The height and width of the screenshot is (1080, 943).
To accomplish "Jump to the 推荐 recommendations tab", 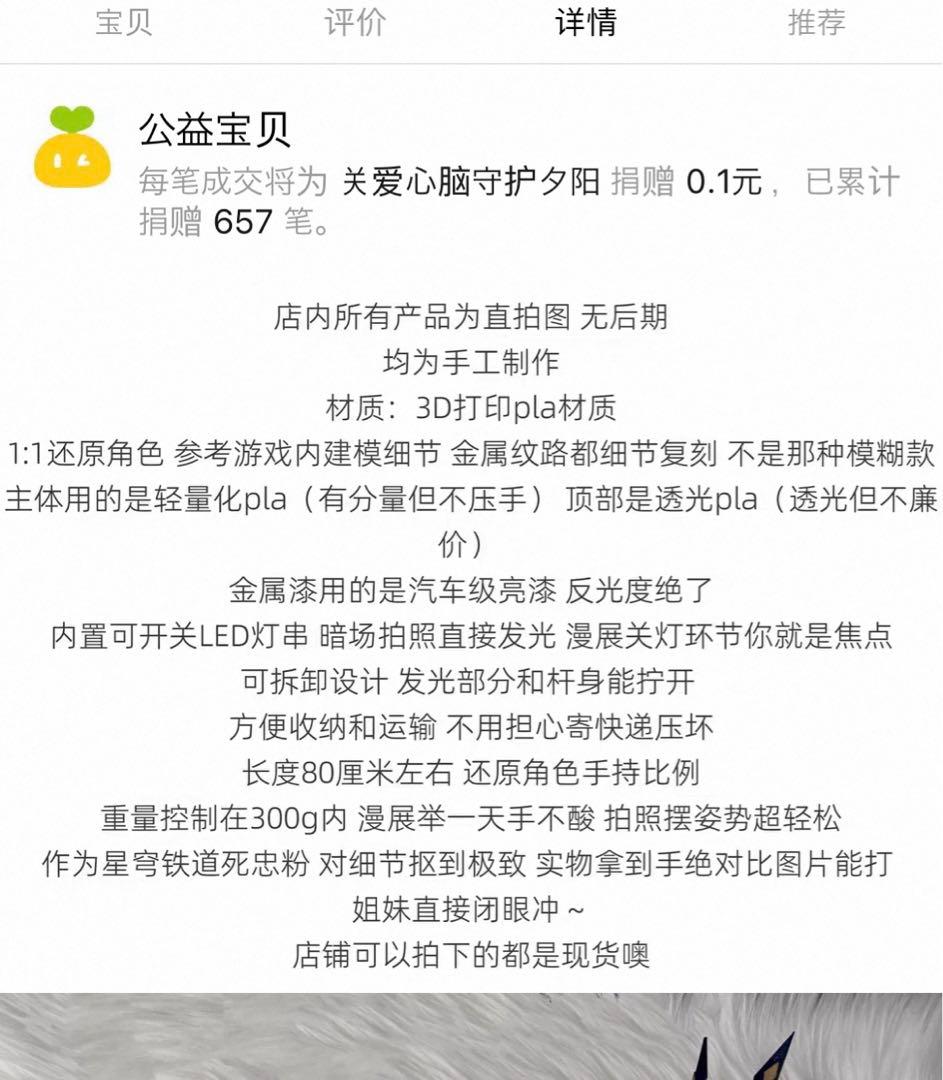I will tap(817, 22).
